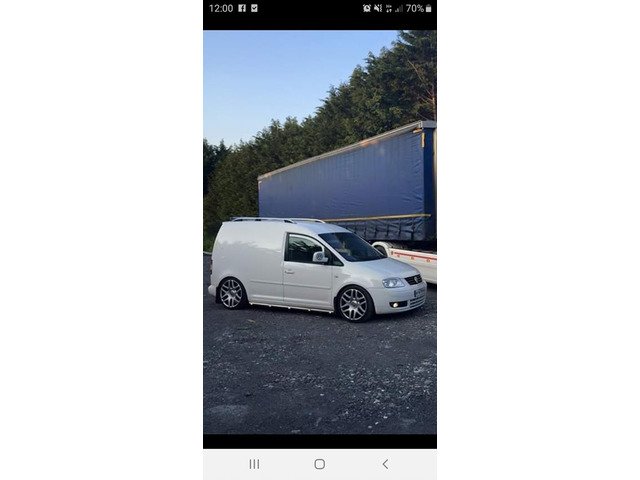Open recent apps from navigation bar
Viewport: 640px width, 480px height.
[254, 464]
